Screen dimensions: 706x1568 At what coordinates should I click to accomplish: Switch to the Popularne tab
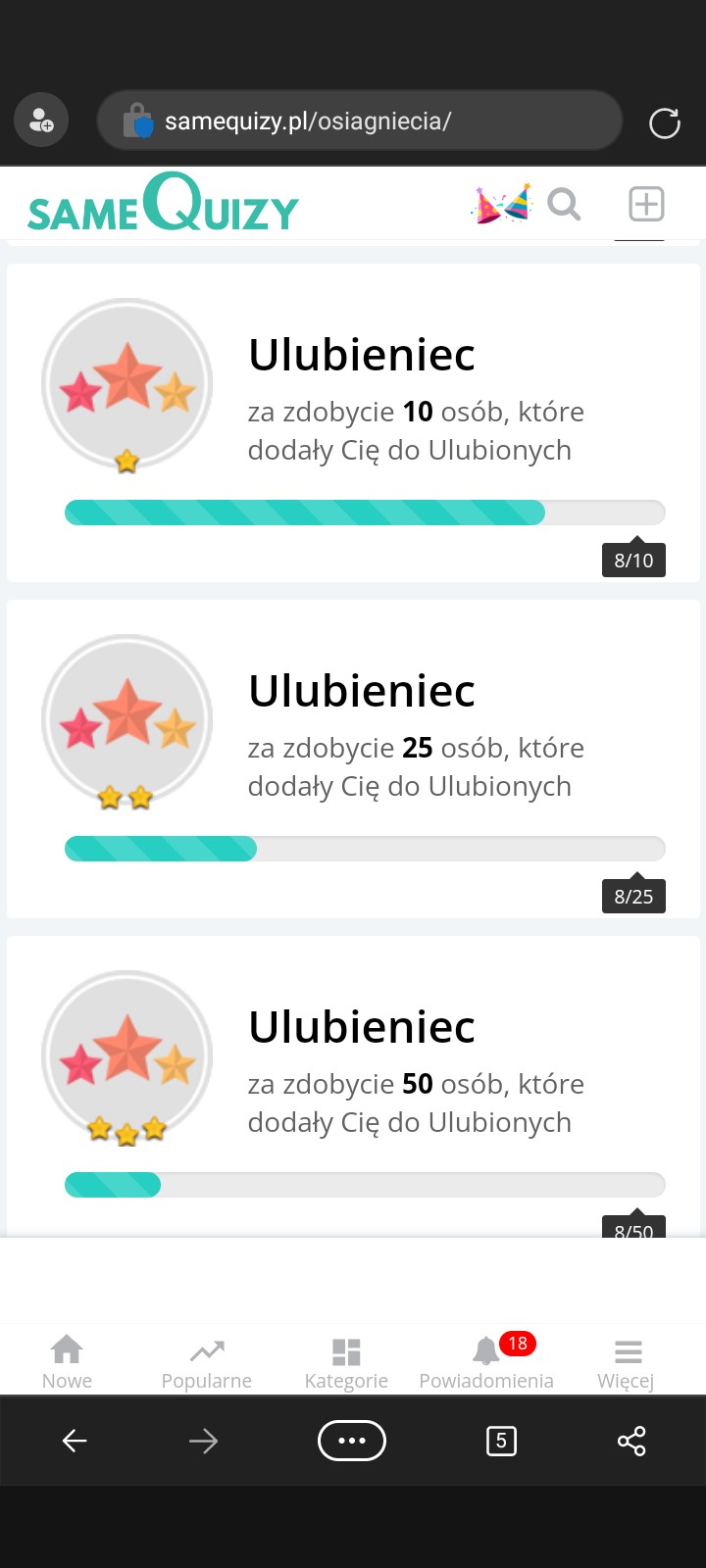coord(207,1361)
